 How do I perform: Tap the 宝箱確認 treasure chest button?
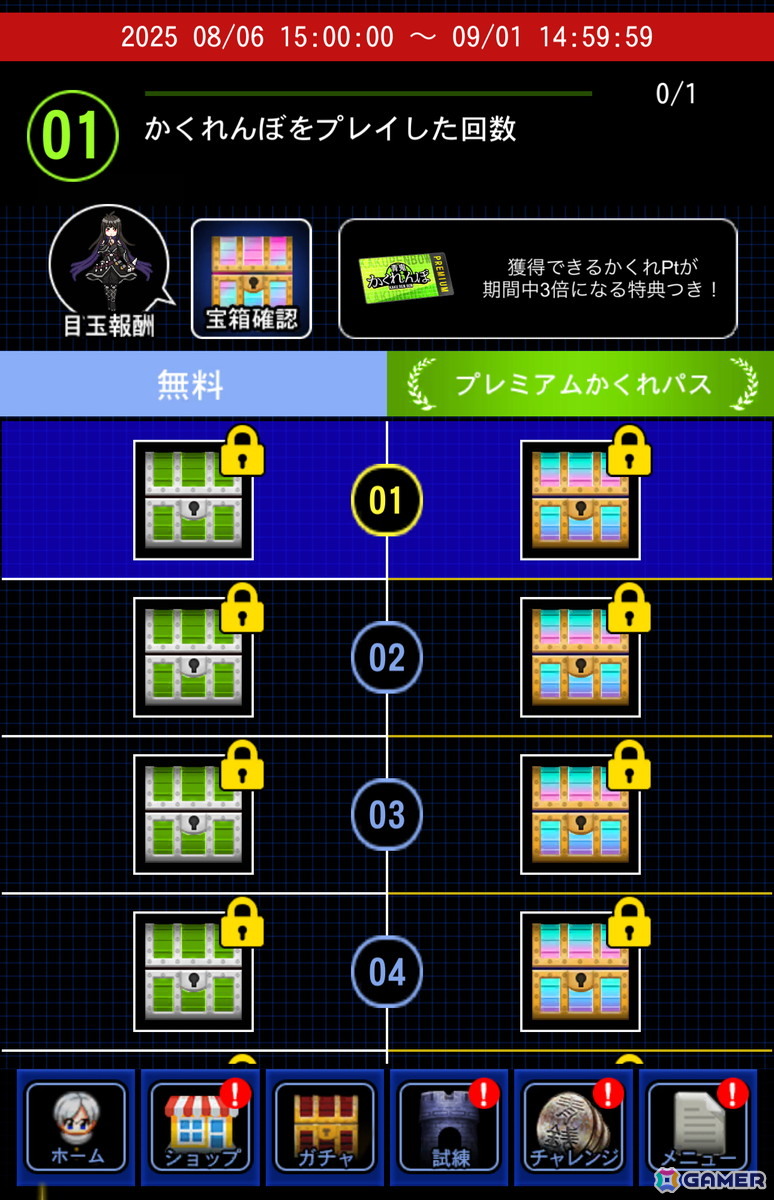pos(251,279)
